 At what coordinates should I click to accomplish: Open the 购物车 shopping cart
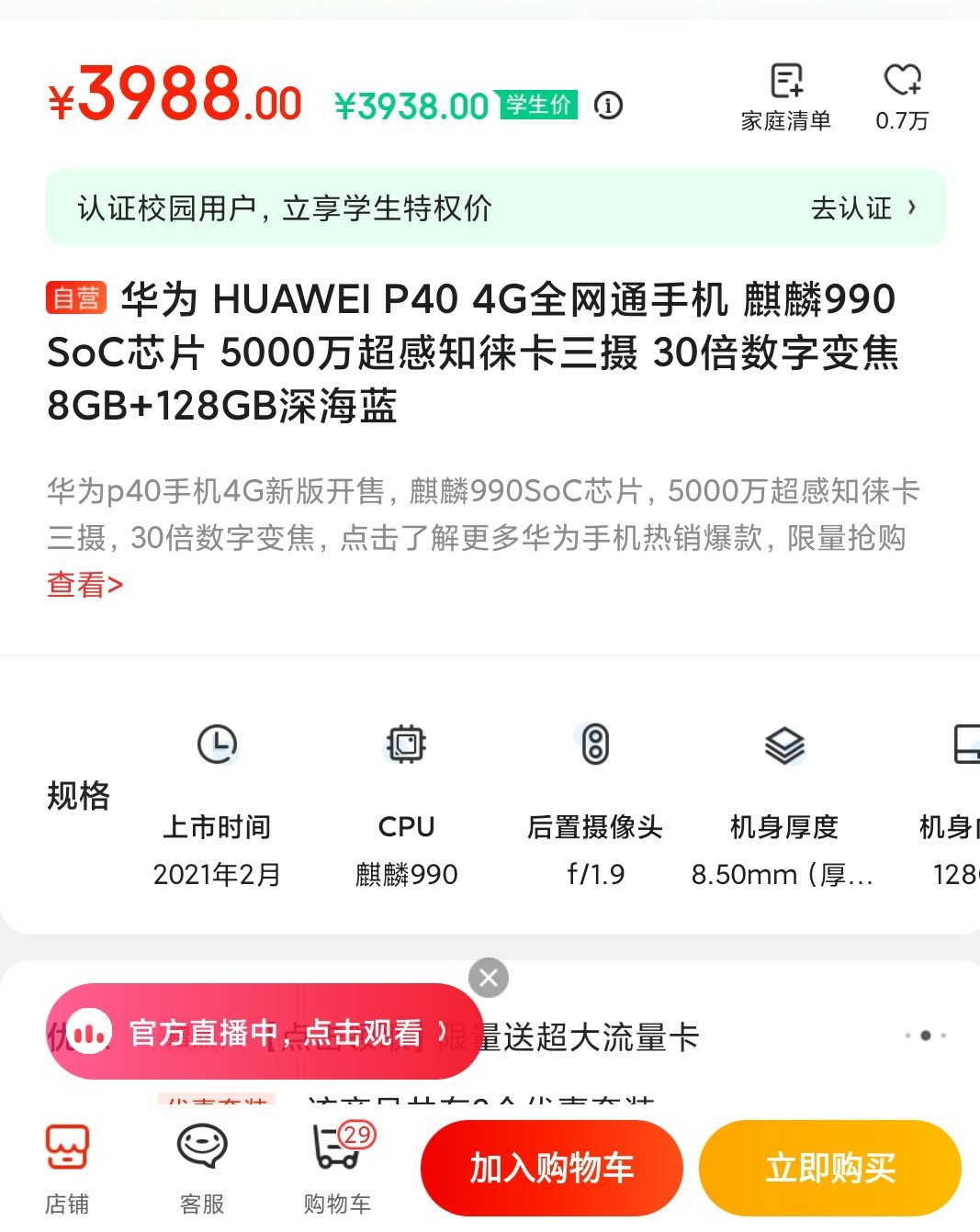click(x=337, y=1168)
